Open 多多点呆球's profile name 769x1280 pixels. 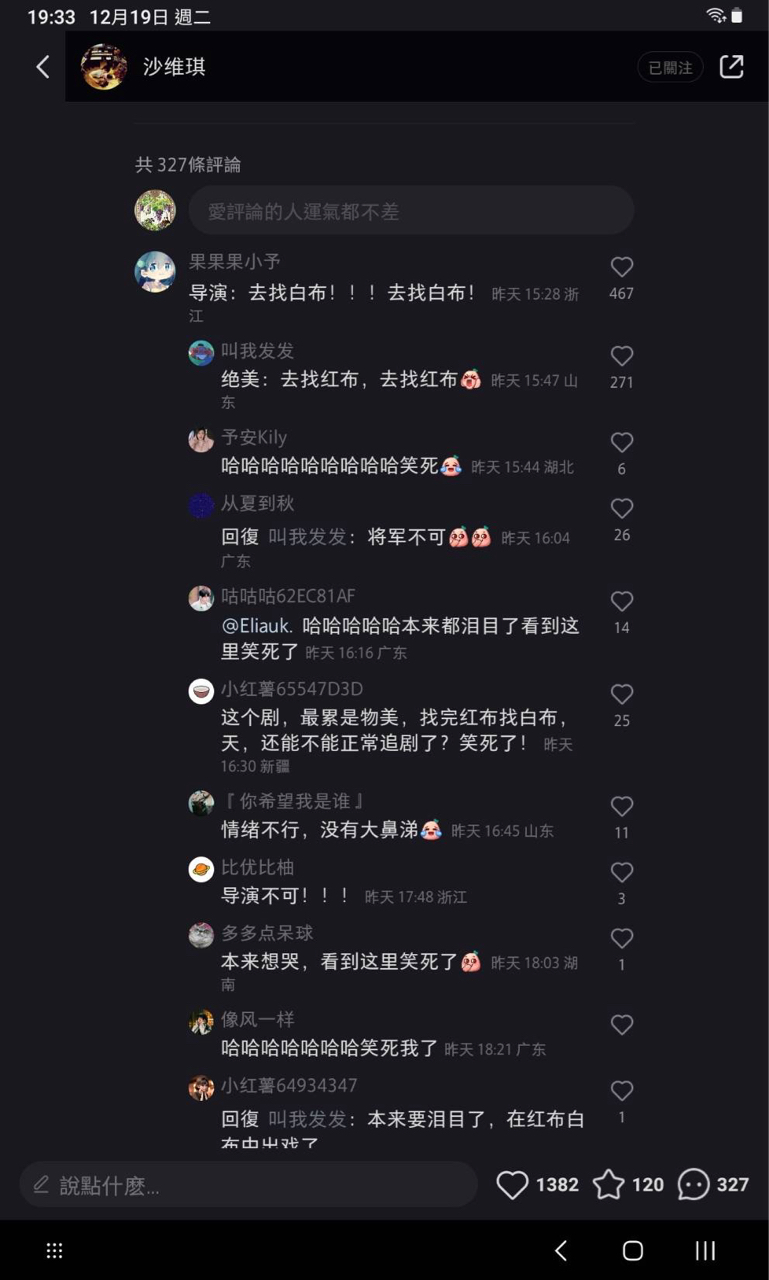(x=267, y=933)
